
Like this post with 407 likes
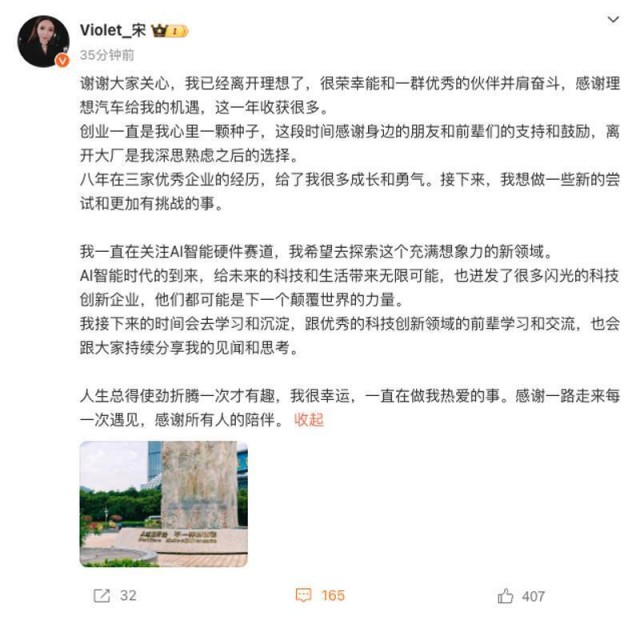click(521, 595)
